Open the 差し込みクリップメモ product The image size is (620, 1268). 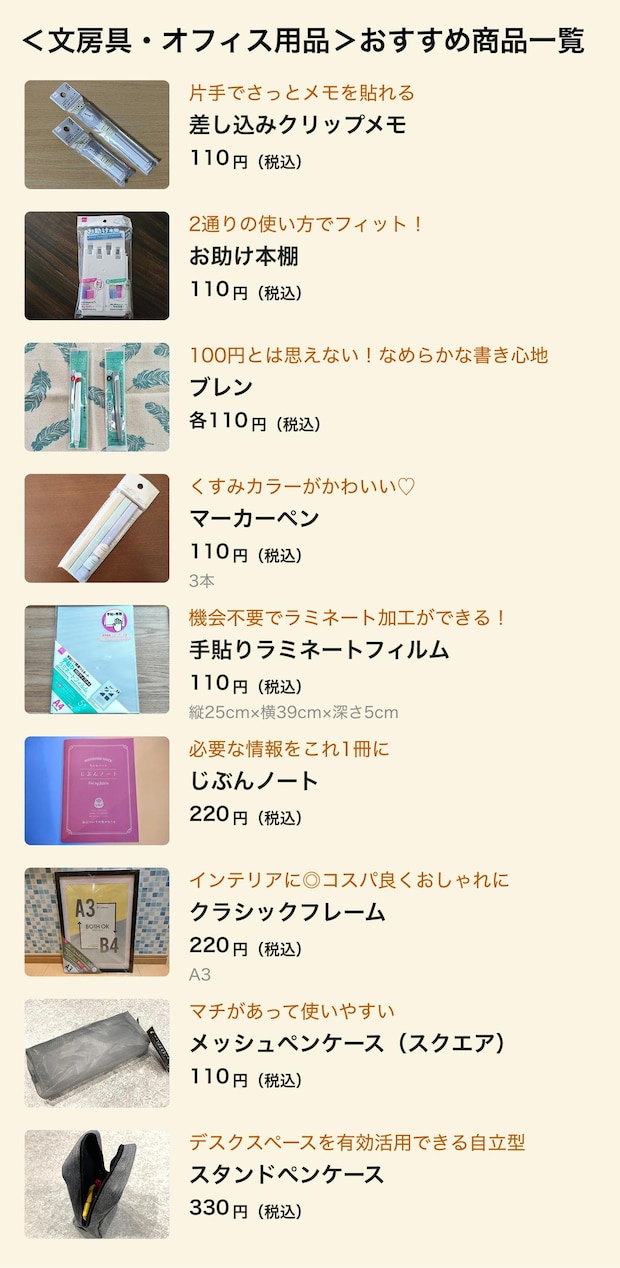click(297, 126)
